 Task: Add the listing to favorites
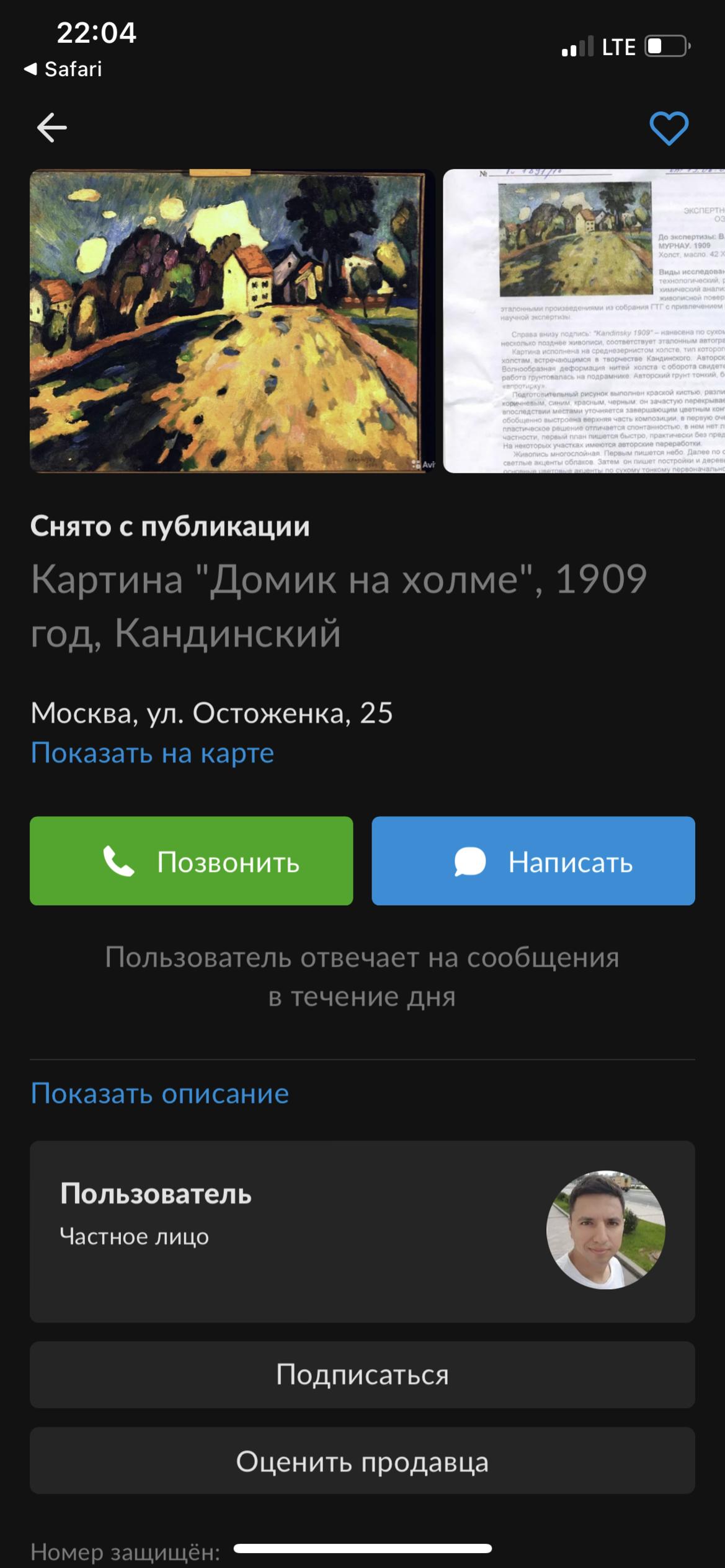click(x=669, y=128)
